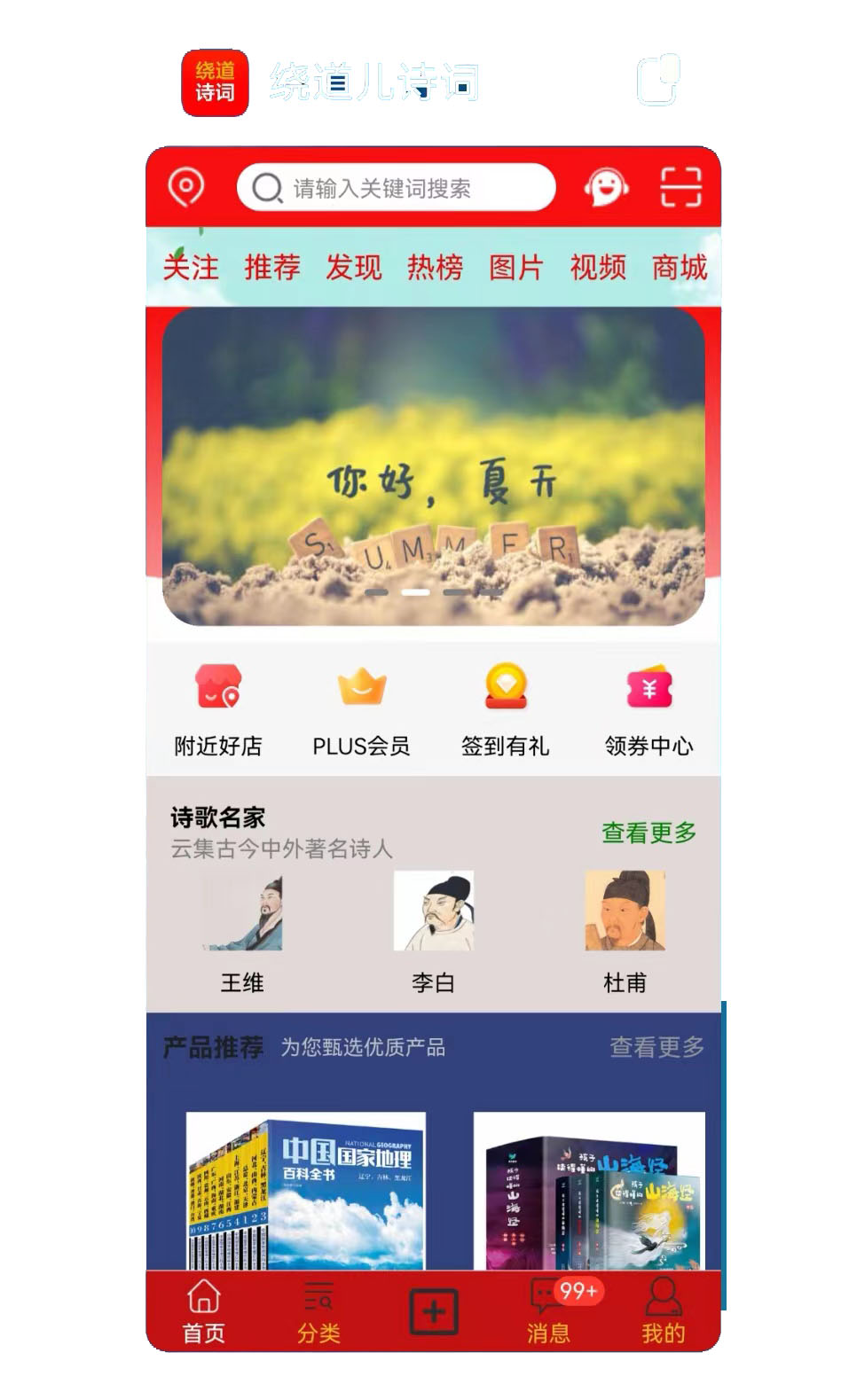The height and width of the screenshot is (1400, 841).
Task: Open 签到有礼 check-in rewards
Action: click(x=506, y=710)
